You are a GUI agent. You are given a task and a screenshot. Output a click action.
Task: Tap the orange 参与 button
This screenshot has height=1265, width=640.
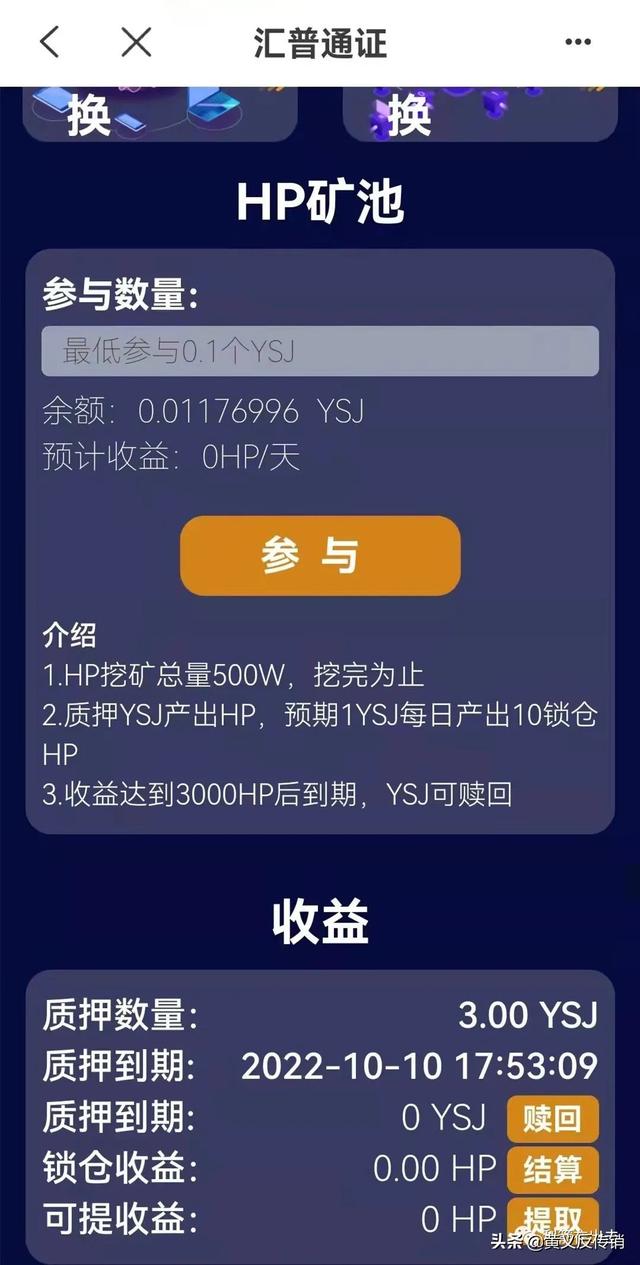[x=320, y=555]
